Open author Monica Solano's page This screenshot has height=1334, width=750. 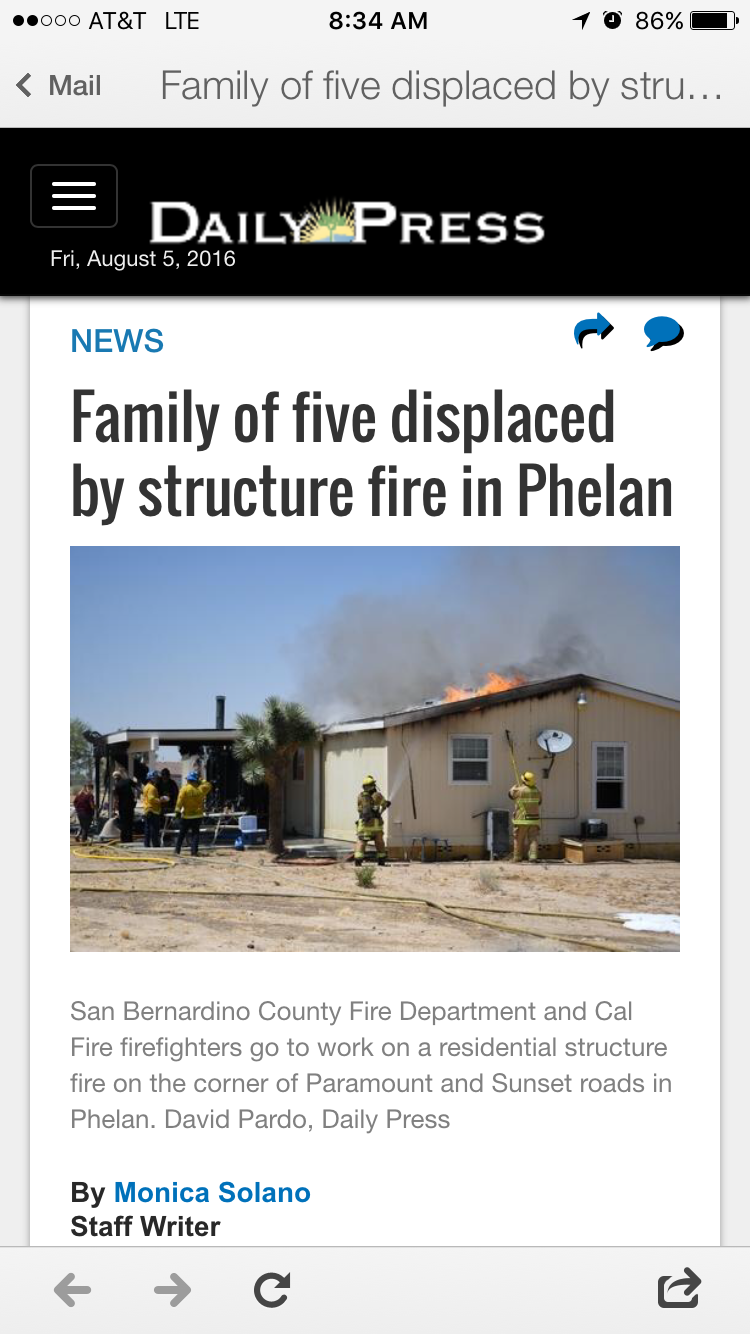click(212, 1192)
